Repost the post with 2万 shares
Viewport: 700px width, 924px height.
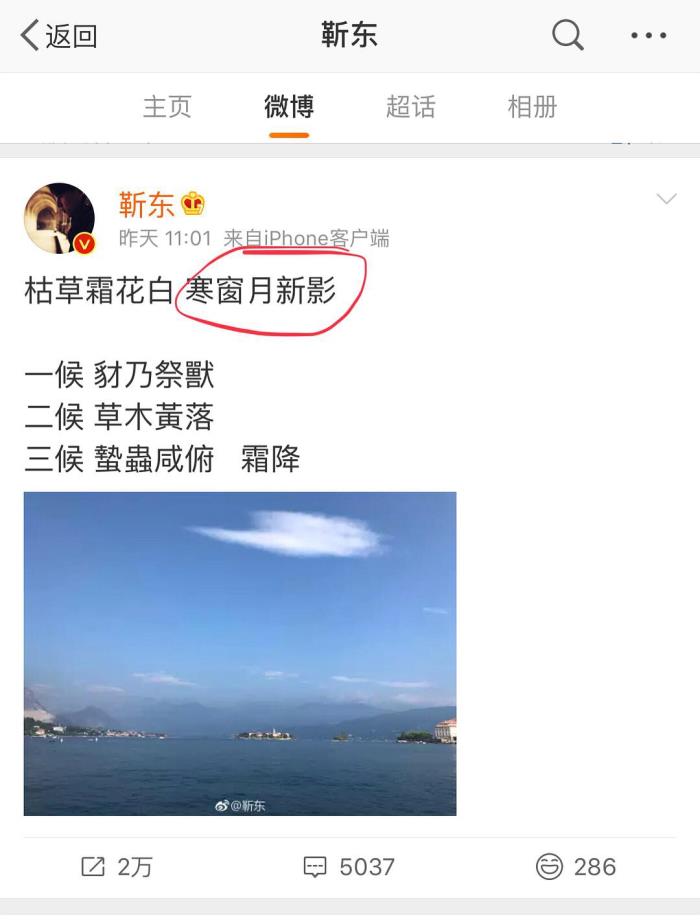pos(116,866)
